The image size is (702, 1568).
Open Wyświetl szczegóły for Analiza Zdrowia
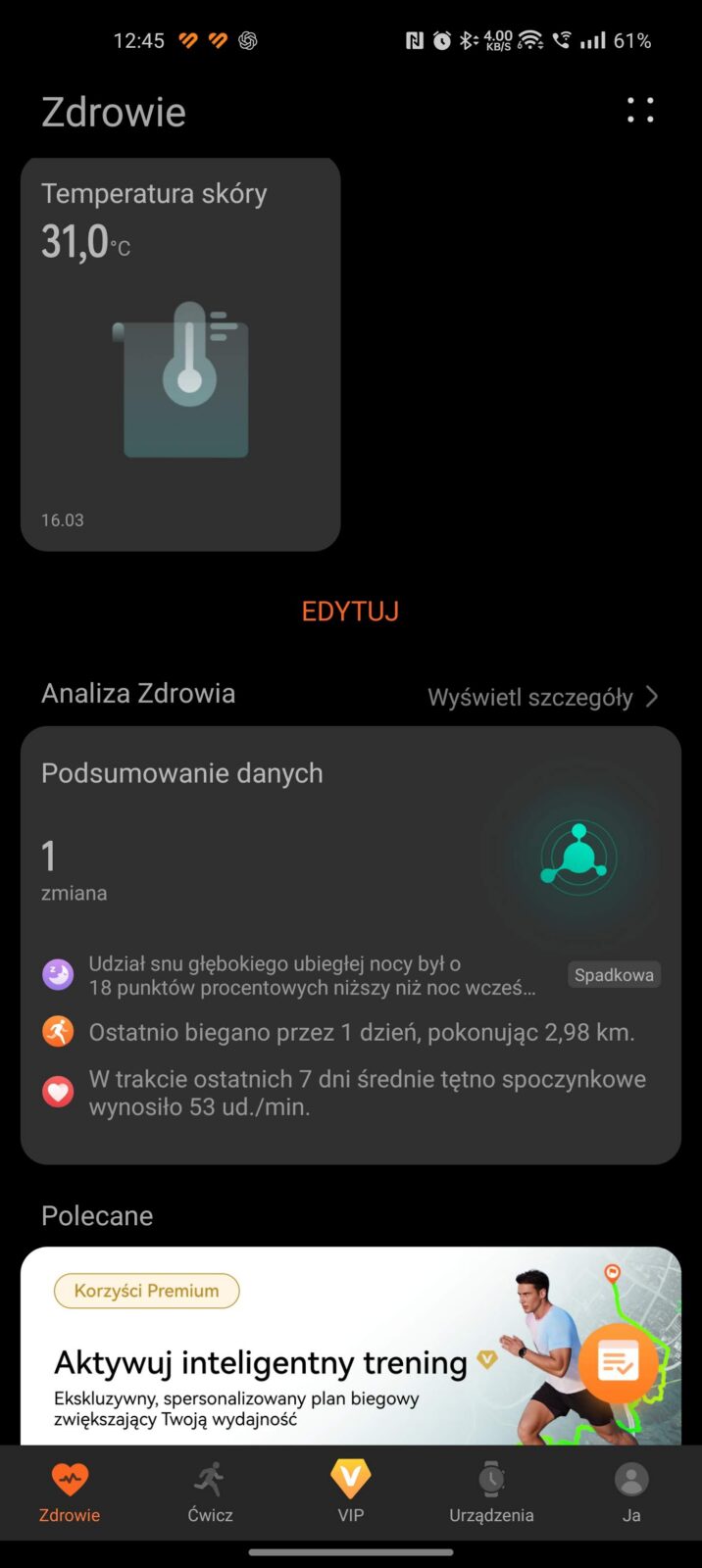542,697
